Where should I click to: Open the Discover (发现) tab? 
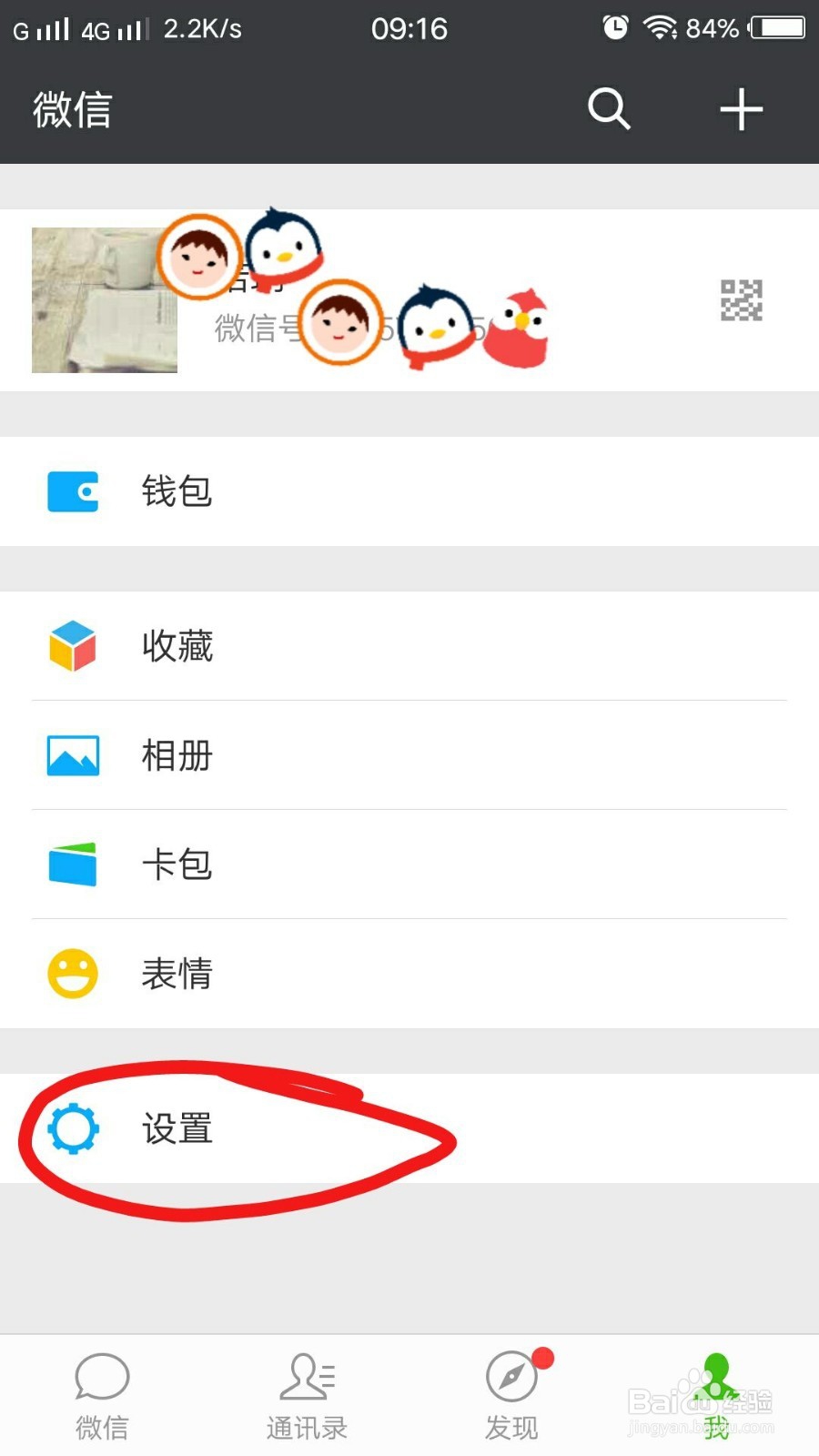click(x=511, y=1392)
